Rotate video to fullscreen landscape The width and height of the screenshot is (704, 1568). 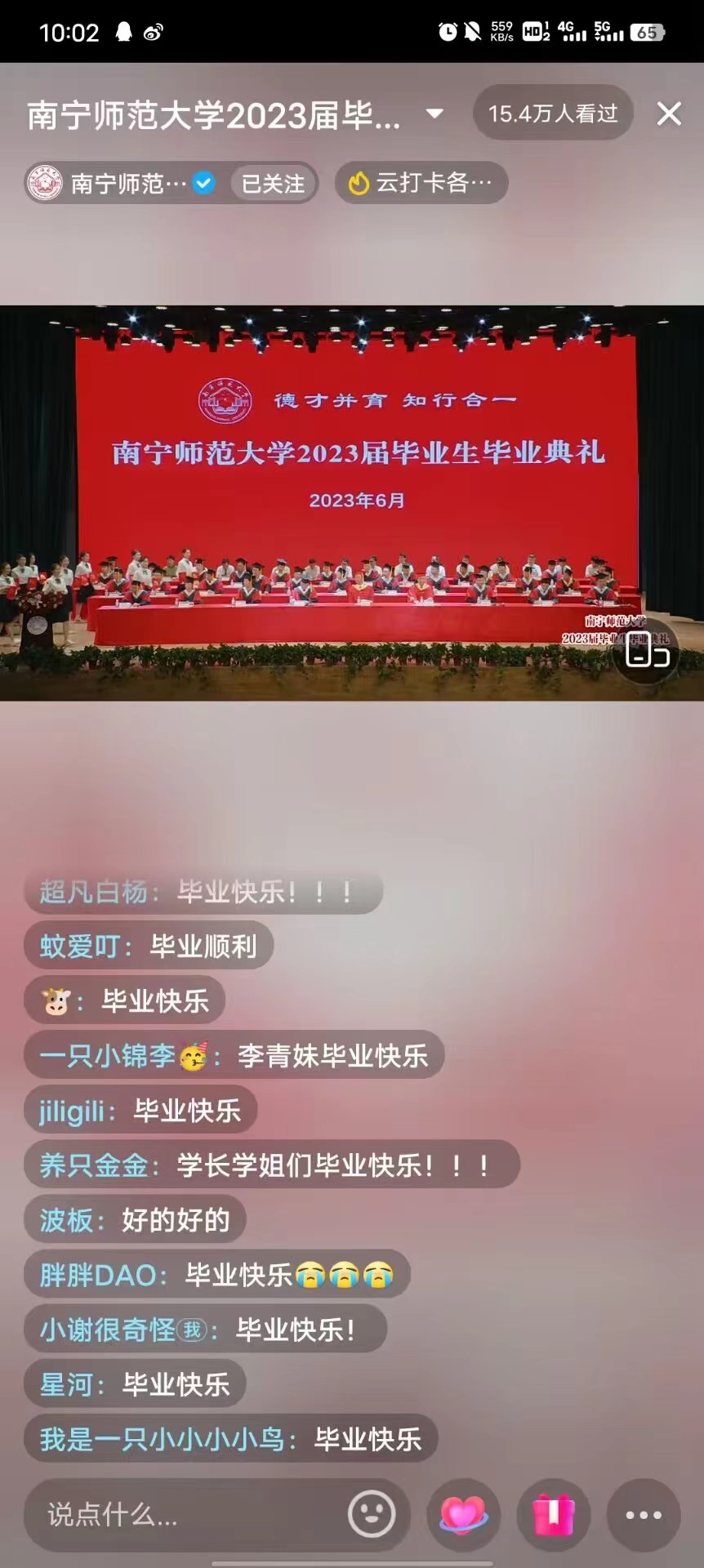pyautogui.click(x=647, y=651)
